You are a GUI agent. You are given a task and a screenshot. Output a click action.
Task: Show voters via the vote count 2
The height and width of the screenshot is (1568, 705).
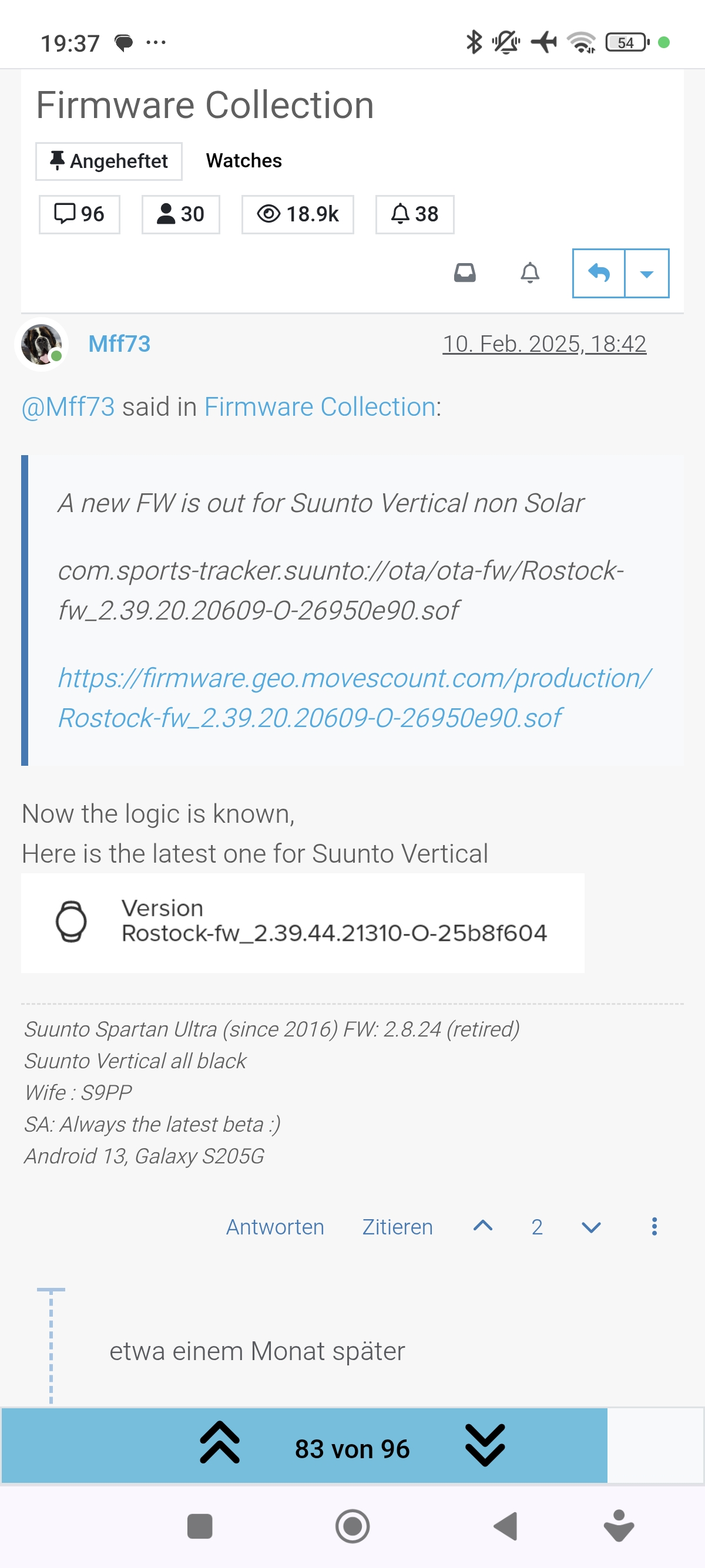[x=536, y=1227]
